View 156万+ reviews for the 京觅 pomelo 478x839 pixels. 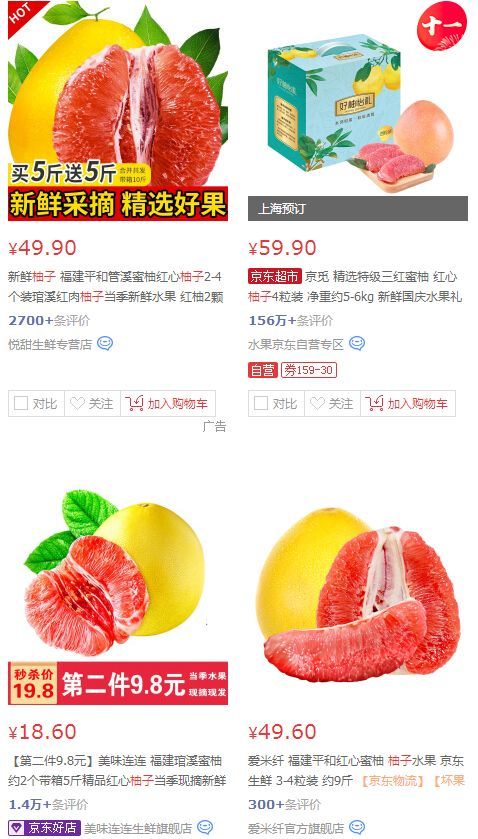tap(290, 321)
